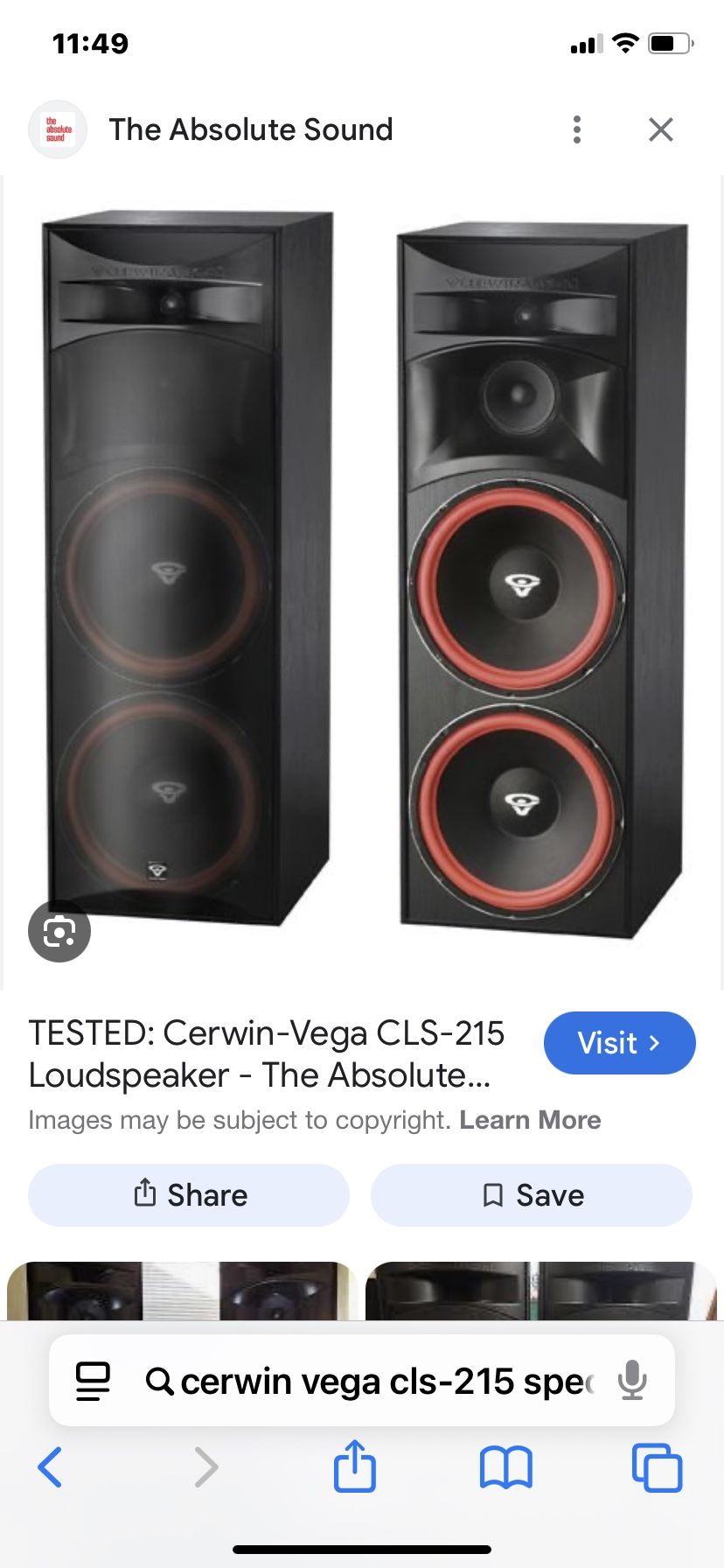The image size is (724, 1568).
Task: Open the TESTED: Cerwin-Vega CLS-215 title link
Action: pyautogui.click(x=267, y=1053)
